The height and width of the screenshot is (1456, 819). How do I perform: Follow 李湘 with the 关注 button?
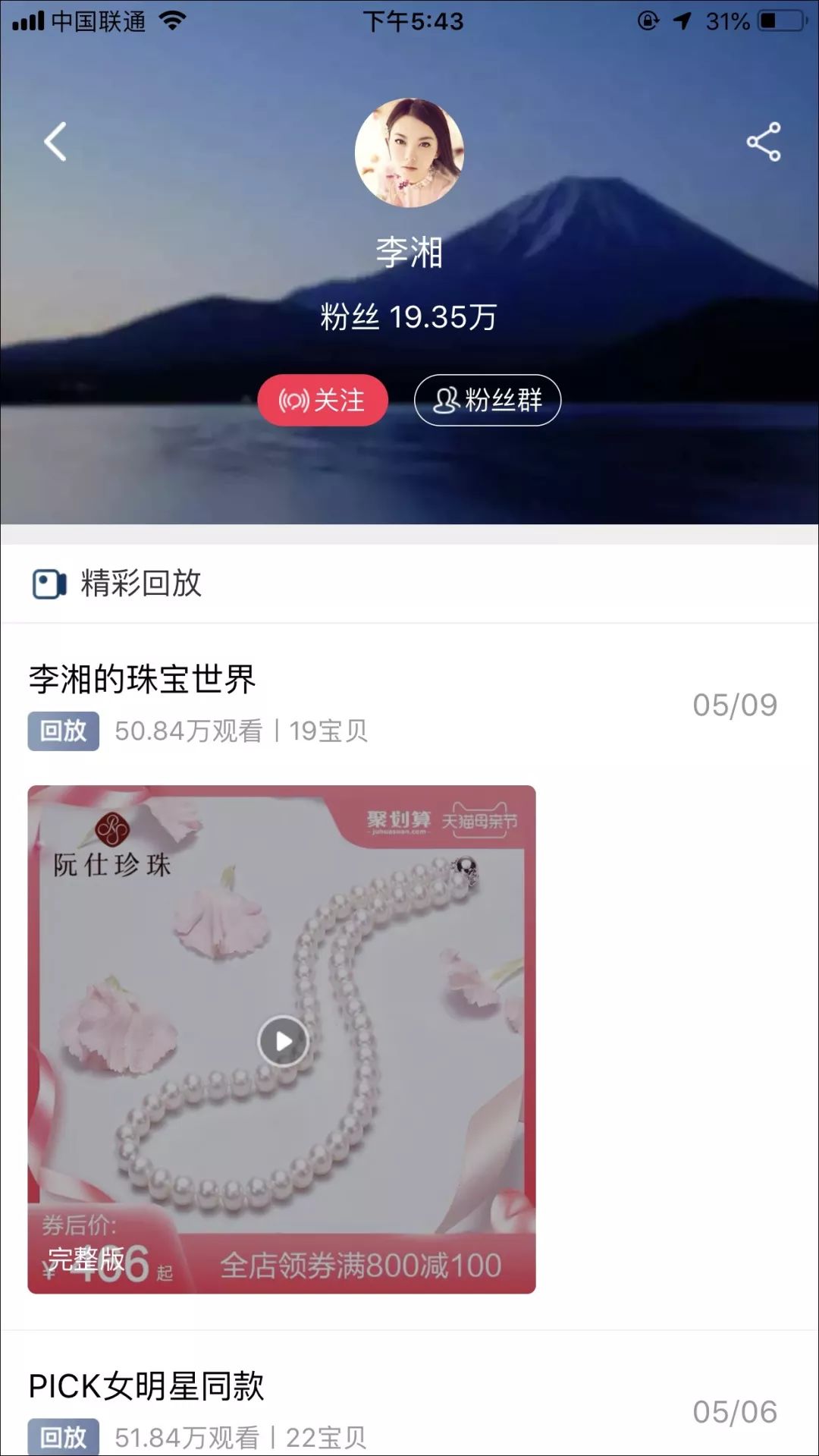tap(323, 400)
